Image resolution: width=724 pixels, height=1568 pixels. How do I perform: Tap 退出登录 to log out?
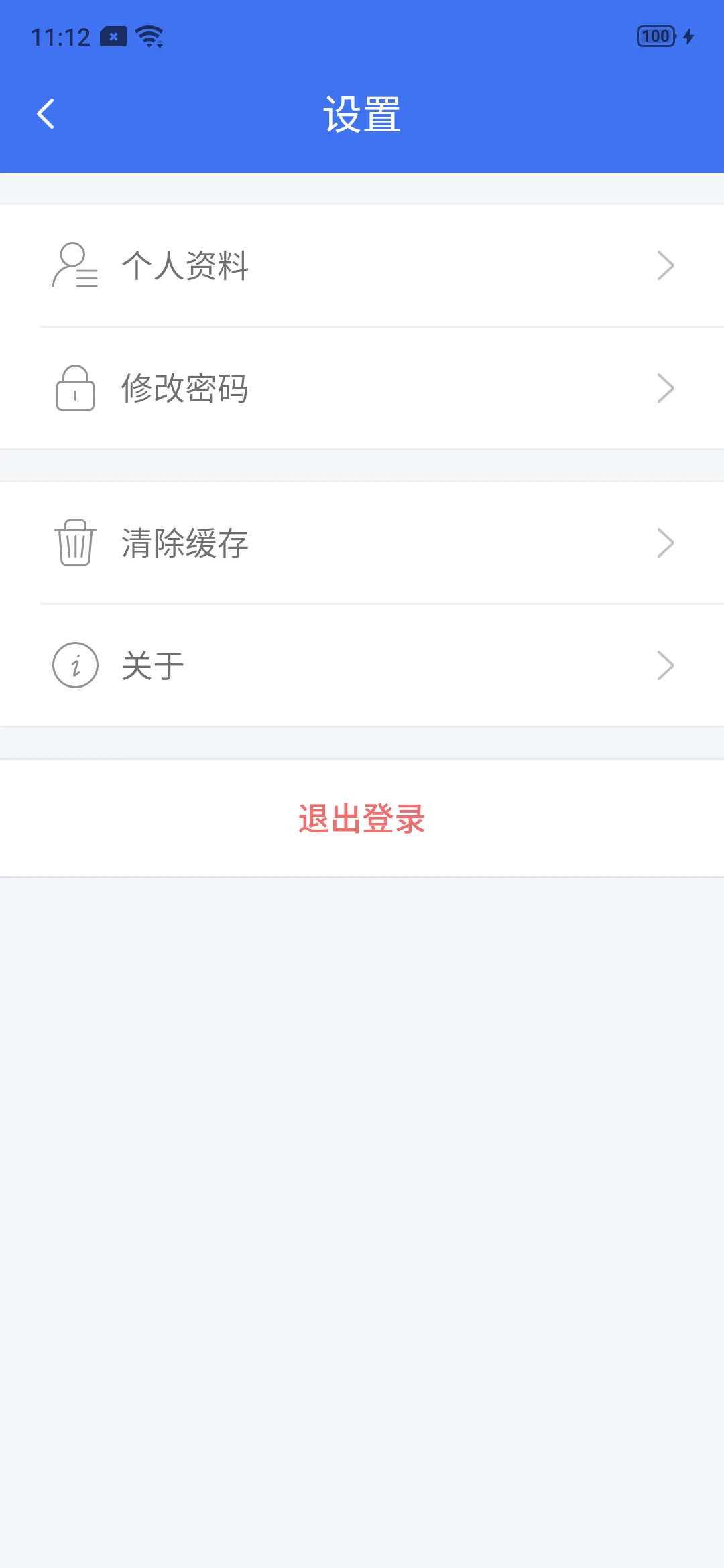pos(362,818)
